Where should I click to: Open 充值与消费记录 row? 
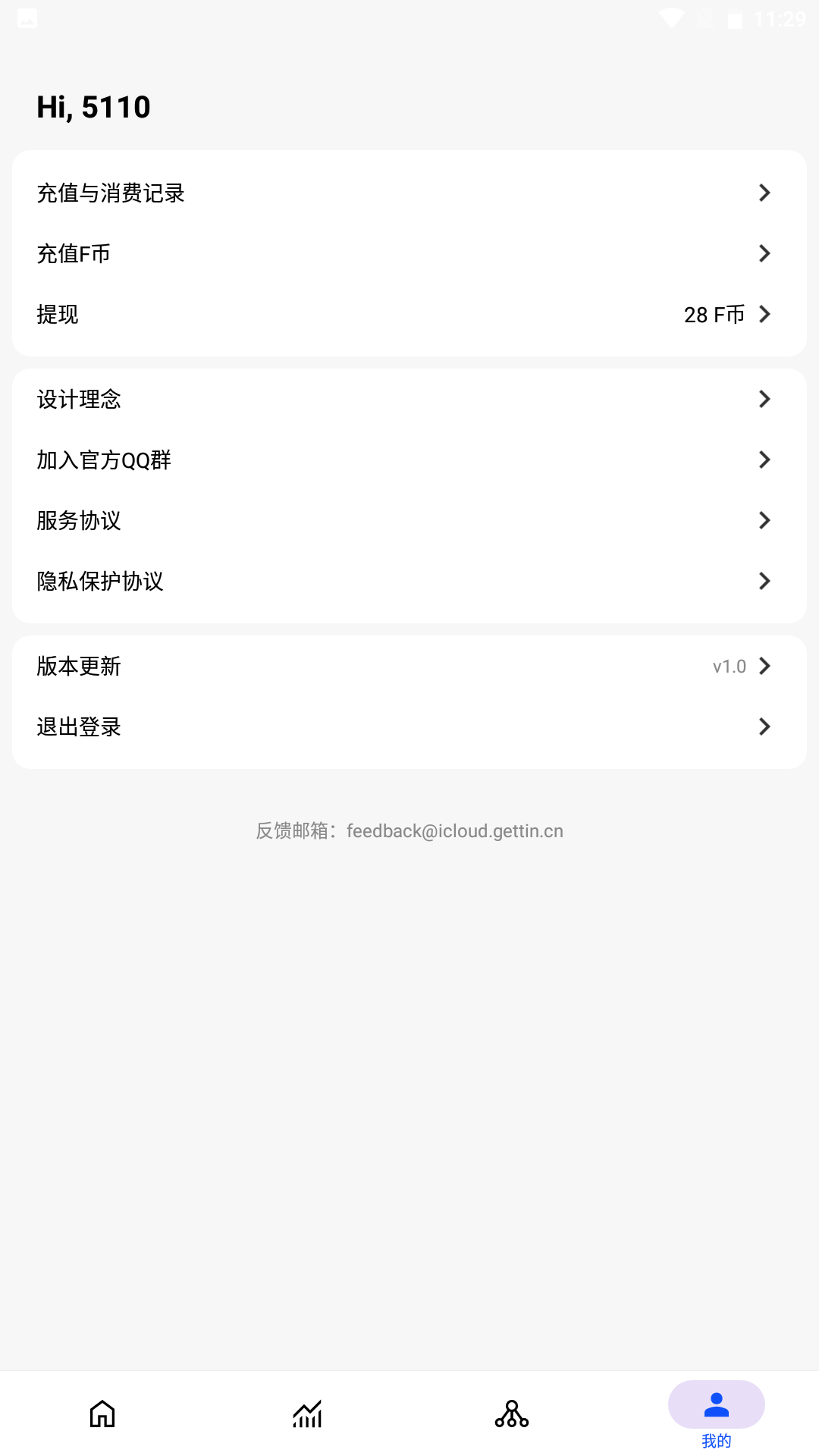click(409, 193)
